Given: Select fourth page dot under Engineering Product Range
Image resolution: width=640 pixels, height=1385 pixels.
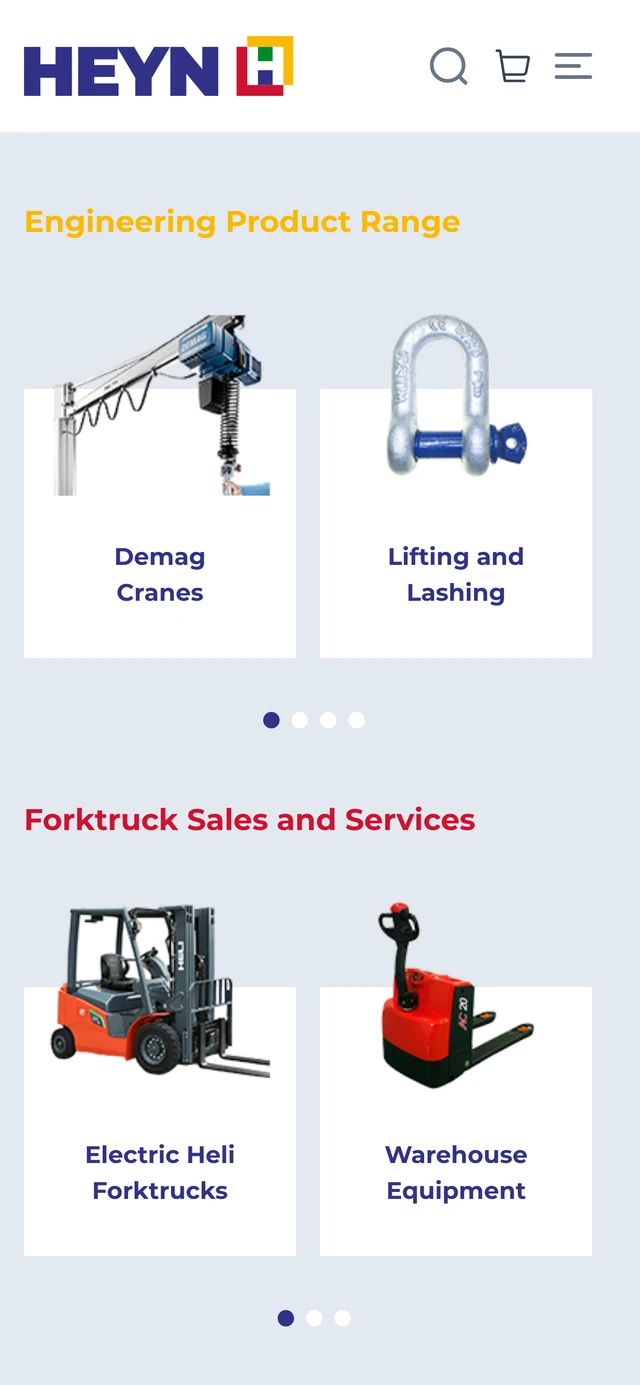Looking at the screenshot, I should 356,720.
